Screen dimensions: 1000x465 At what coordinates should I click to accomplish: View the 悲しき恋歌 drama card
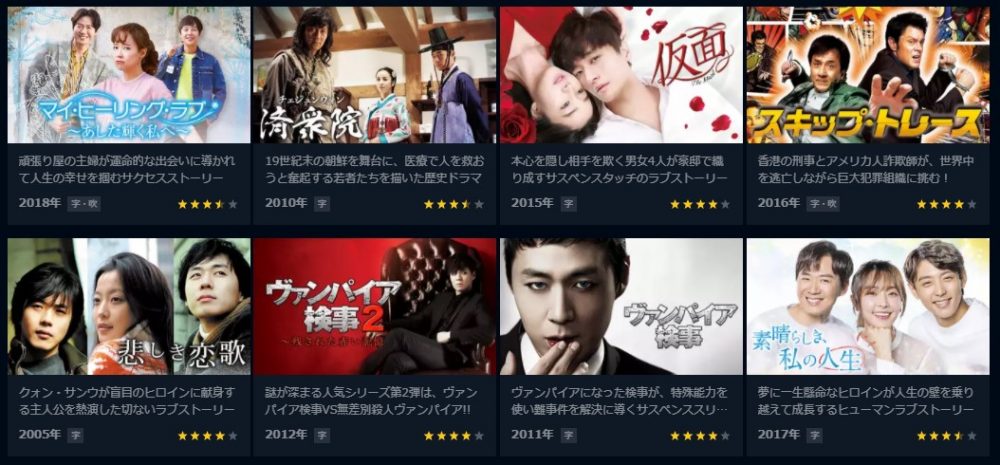pyautogui.click(x=129, y=306)
